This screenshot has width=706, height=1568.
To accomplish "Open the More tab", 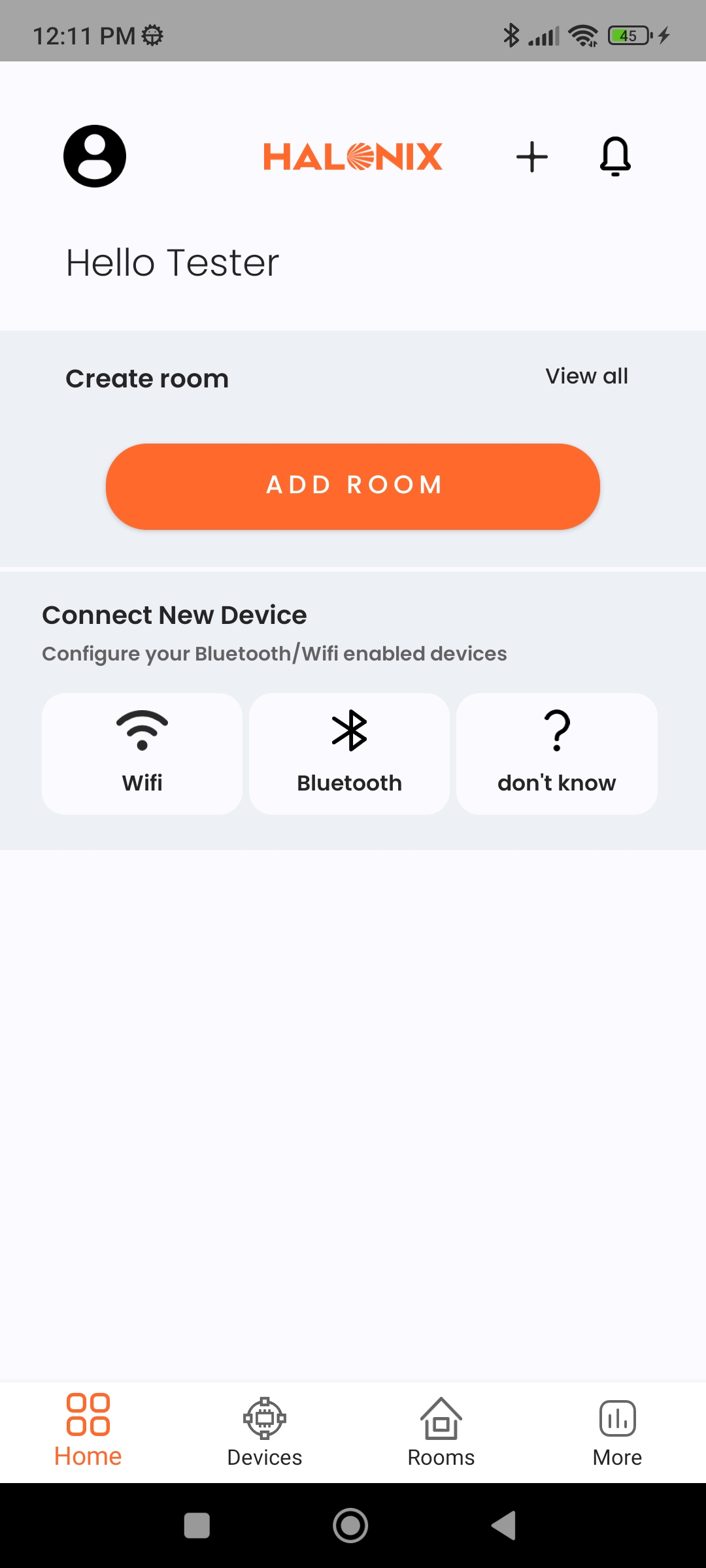I will coord(617,1431).
